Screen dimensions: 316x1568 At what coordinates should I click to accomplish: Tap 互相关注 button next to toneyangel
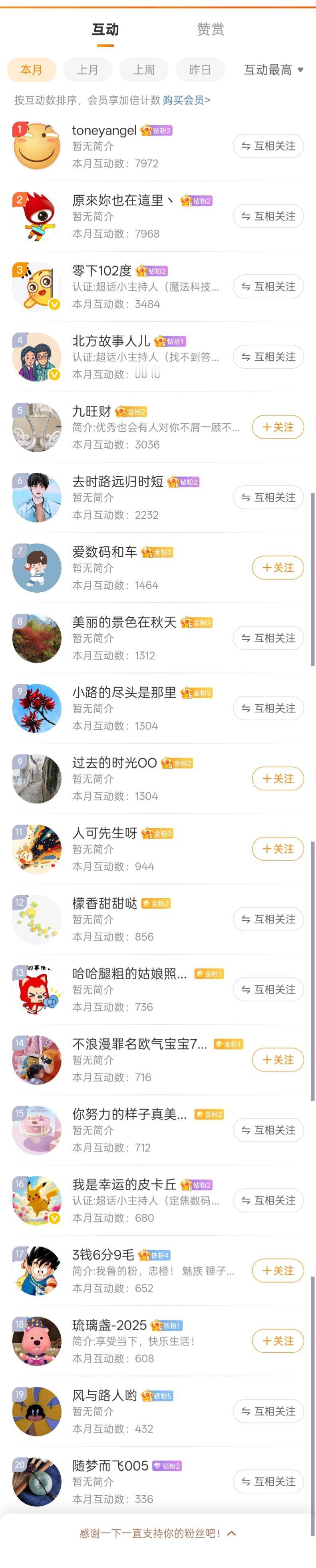coord(268,146)
